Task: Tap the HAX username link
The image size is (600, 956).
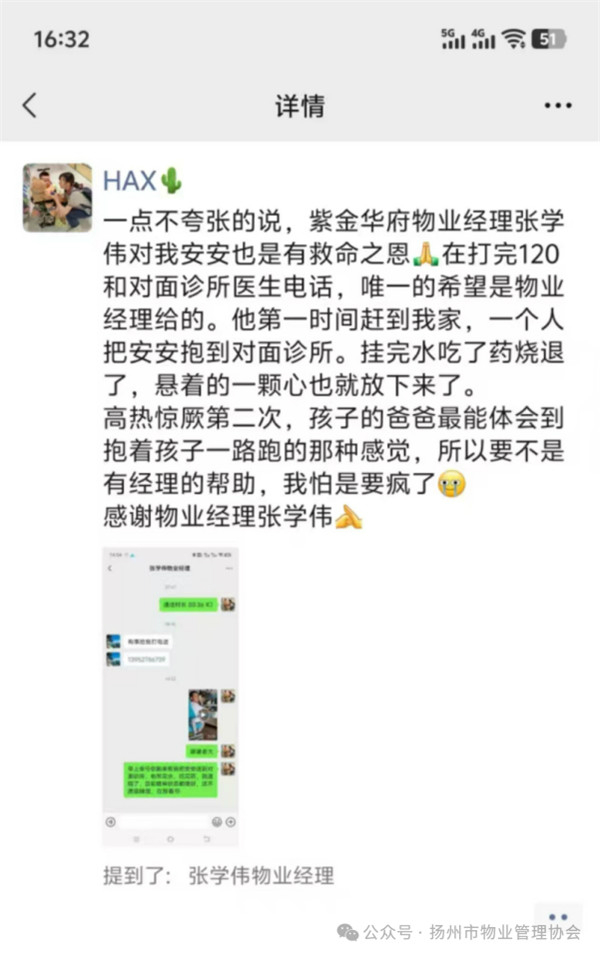Action: coord(130,180)
